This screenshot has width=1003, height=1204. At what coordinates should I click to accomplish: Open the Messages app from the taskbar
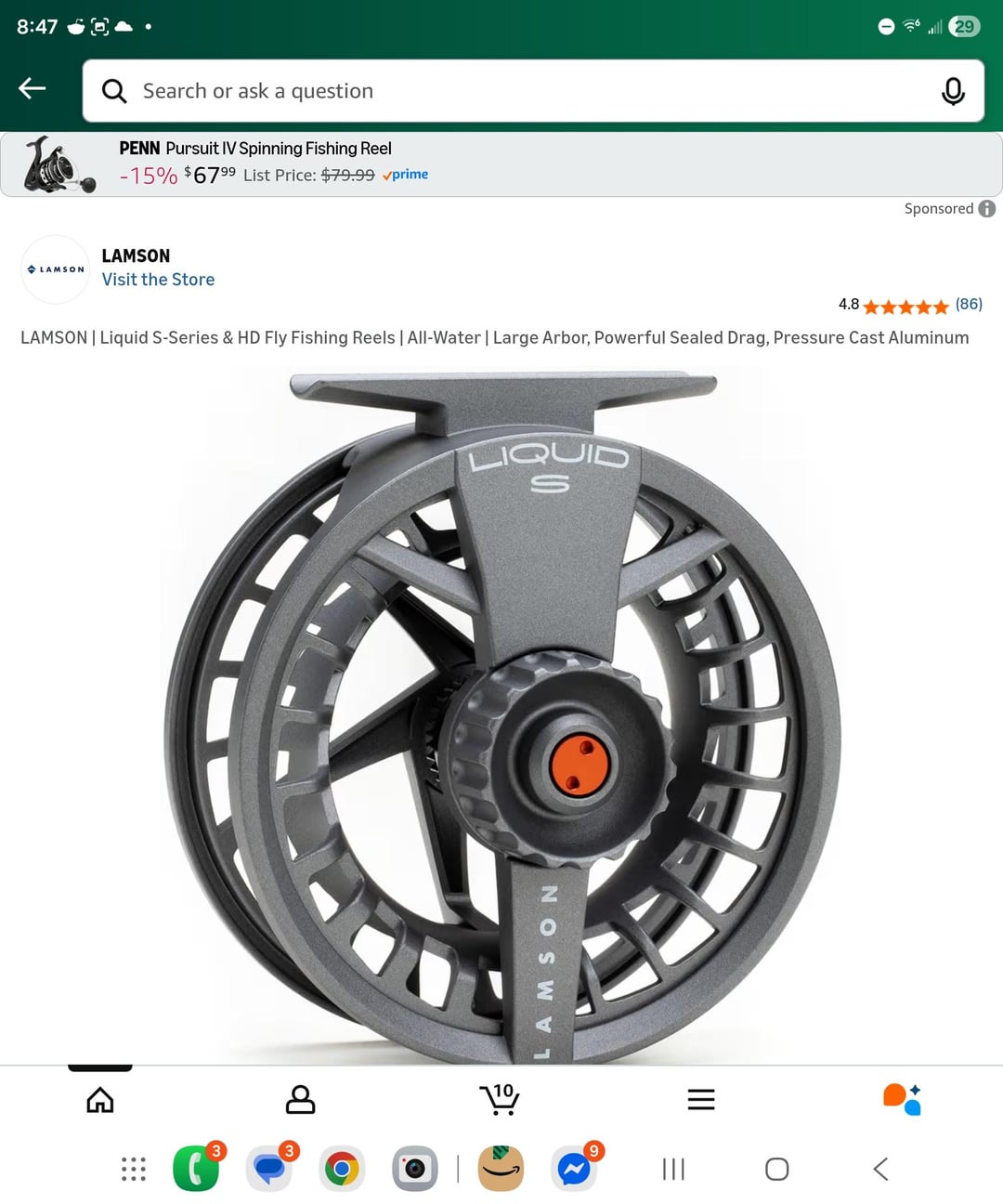click(269, 1169)
